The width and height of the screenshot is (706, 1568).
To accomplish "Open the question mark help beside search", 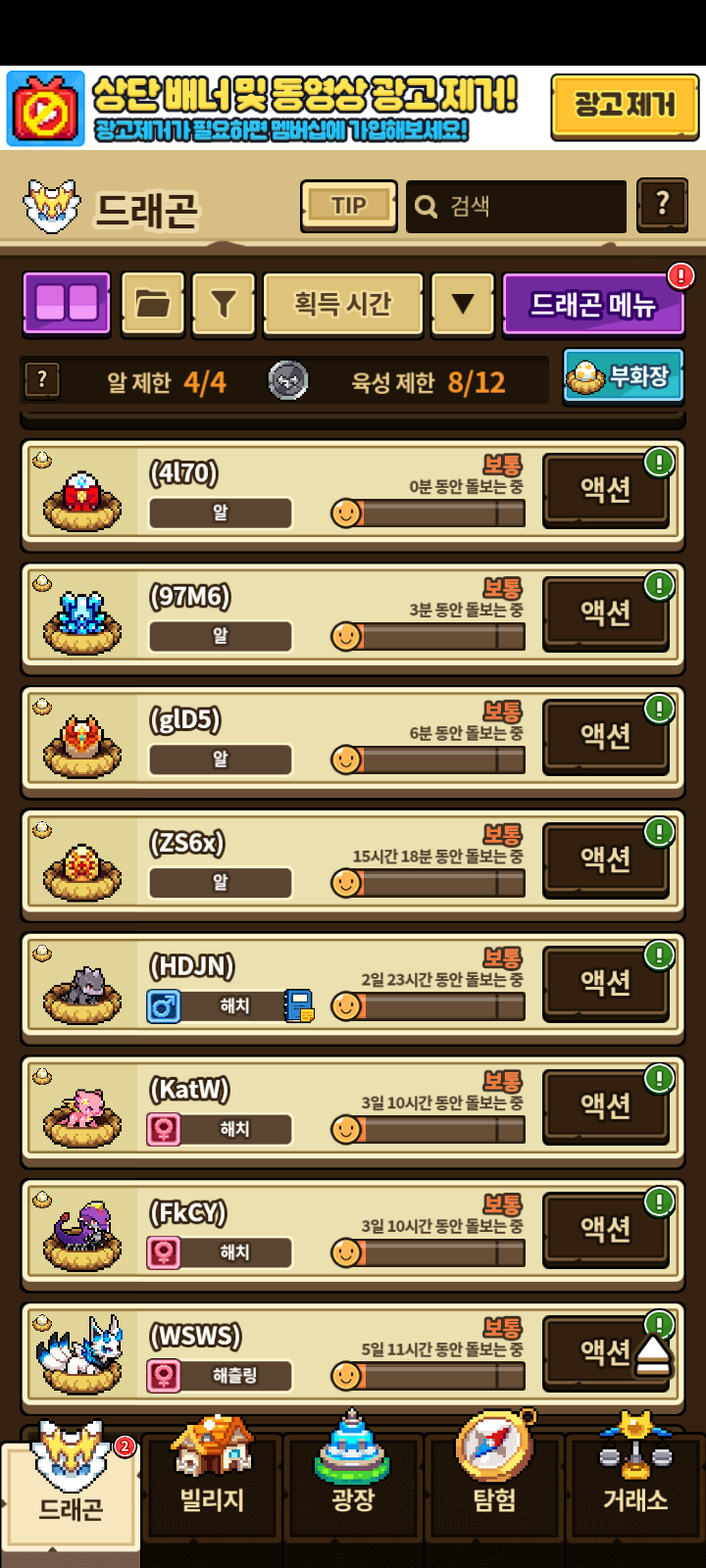I will click(662, 205).
